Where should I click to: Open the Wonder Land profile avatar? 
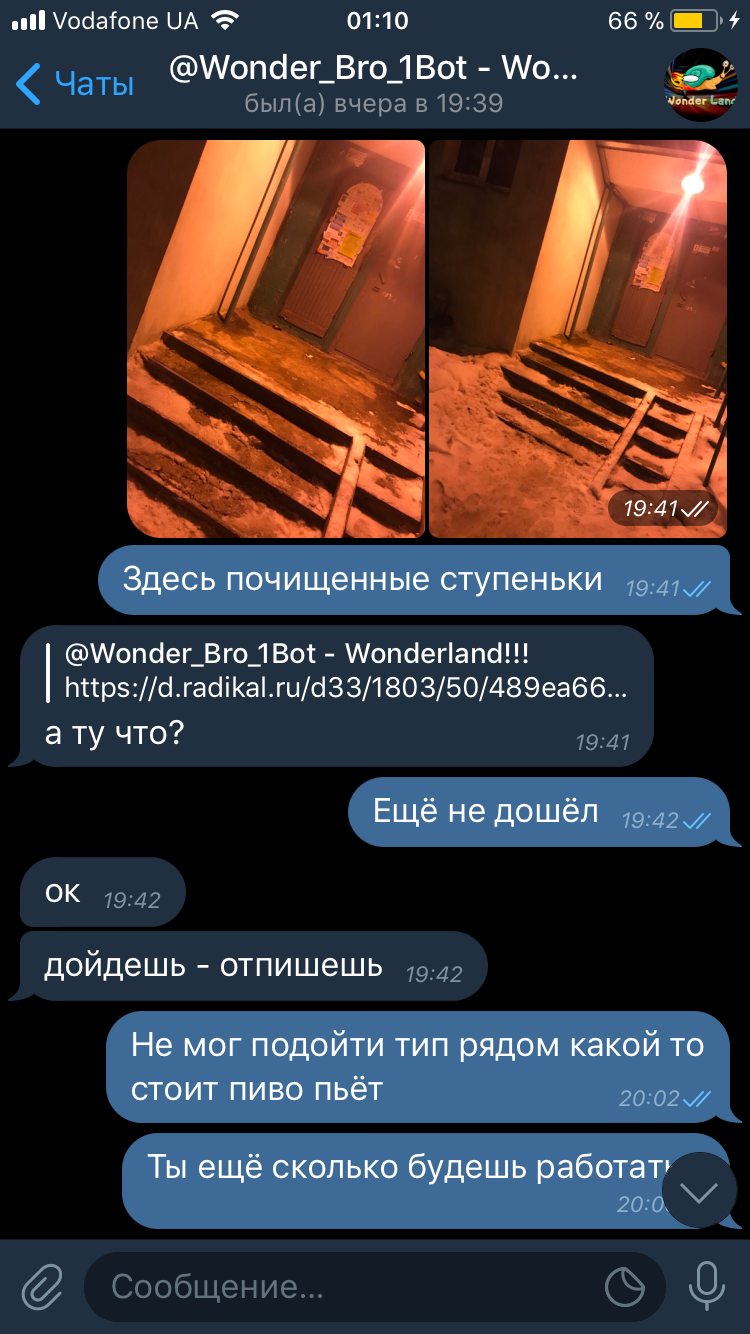(701, 85)
